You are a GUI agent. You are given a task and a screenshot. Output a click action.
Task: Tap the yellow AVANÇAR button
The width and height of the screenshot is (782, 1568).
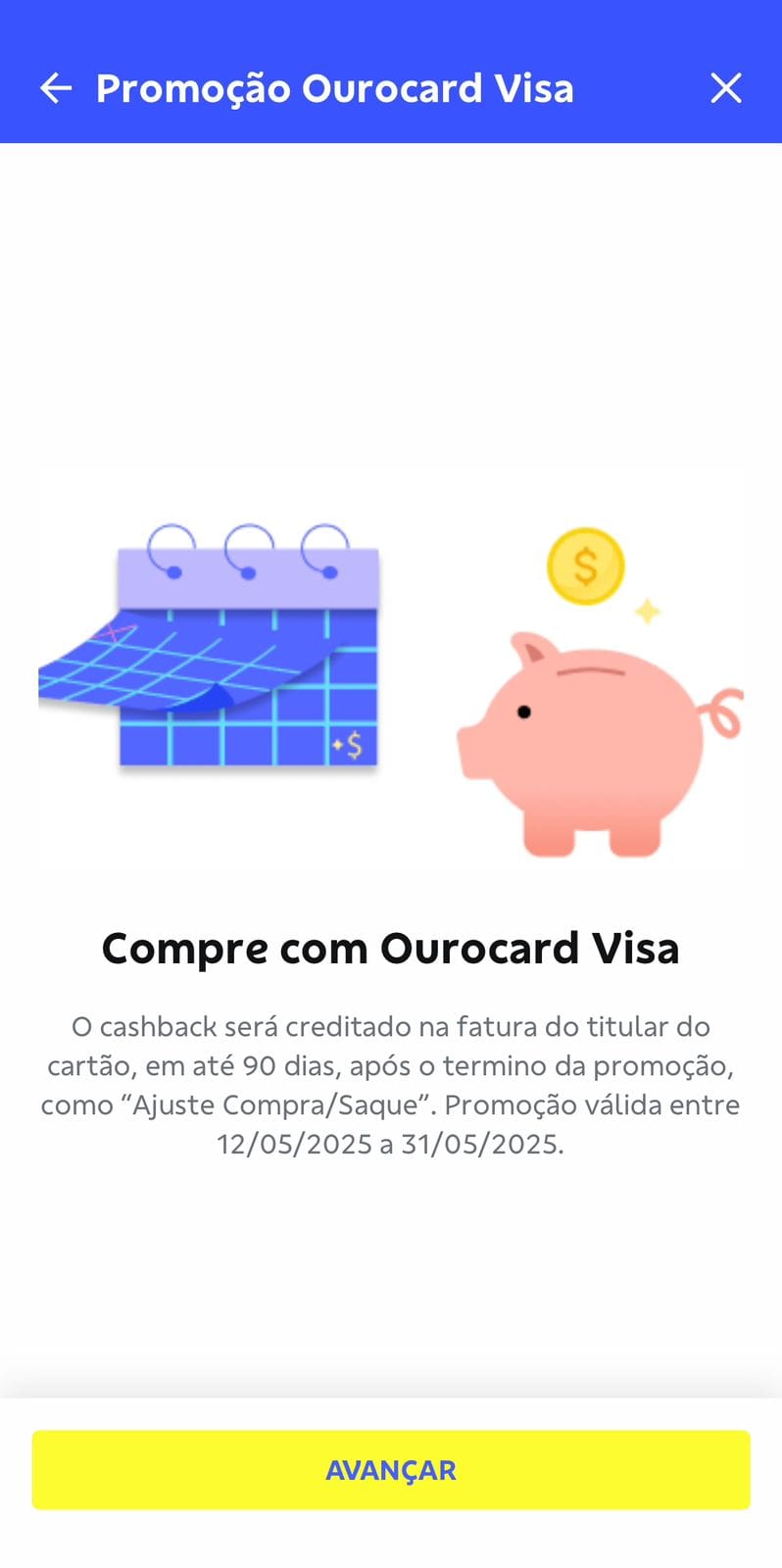pyautogui.click(x=391, y=1469)
